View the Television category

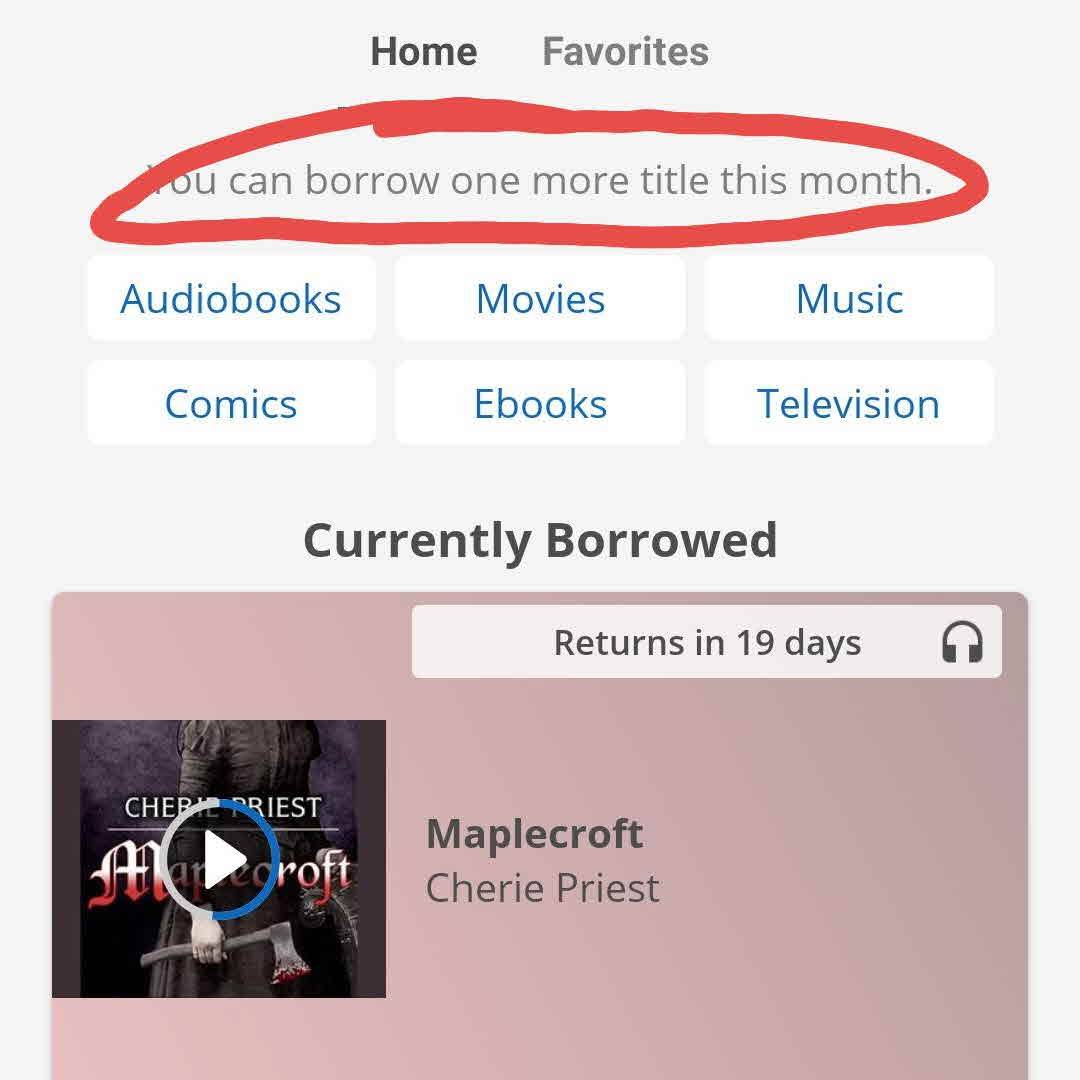tap(849, 404)
